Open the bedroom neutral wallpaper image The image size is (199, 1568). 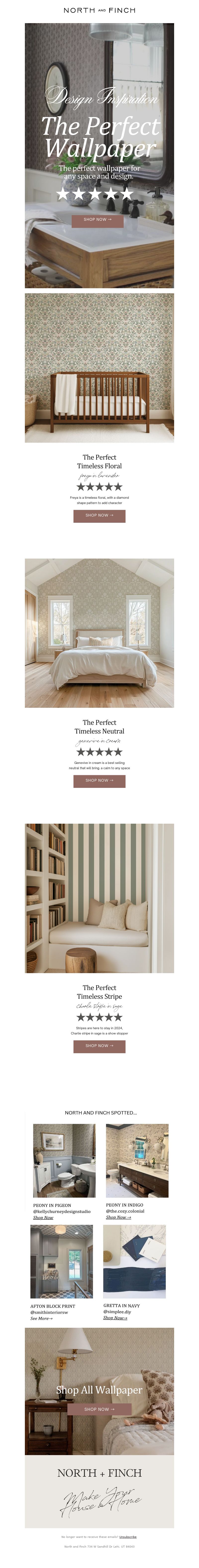click(x=99, y=633)
